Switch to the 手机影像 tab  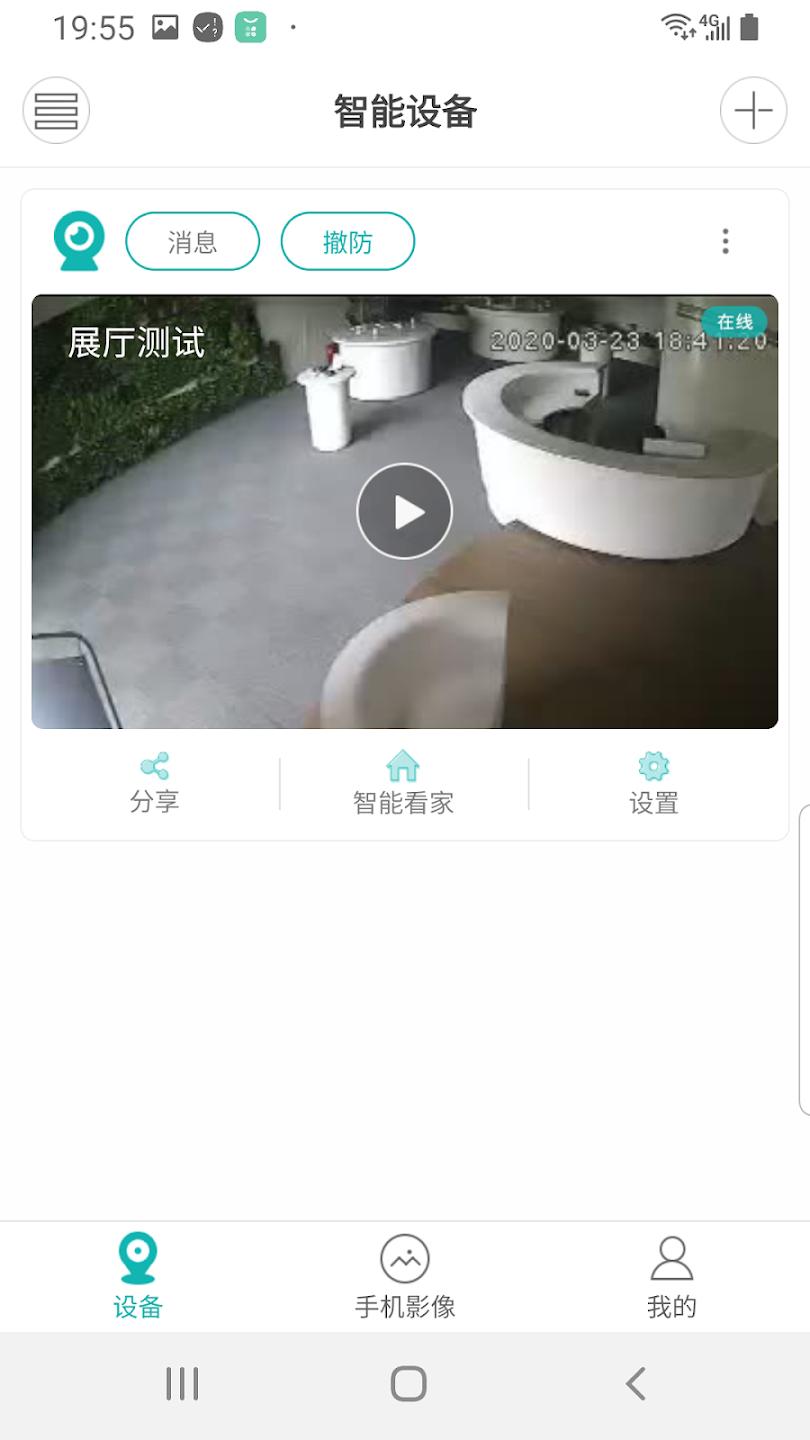404,1277
